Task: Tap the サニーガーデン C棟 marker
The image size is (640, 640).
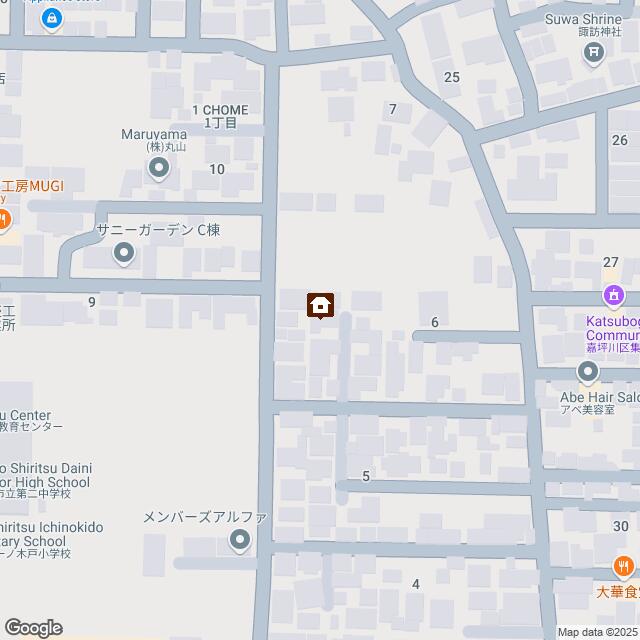Action: 124,253
